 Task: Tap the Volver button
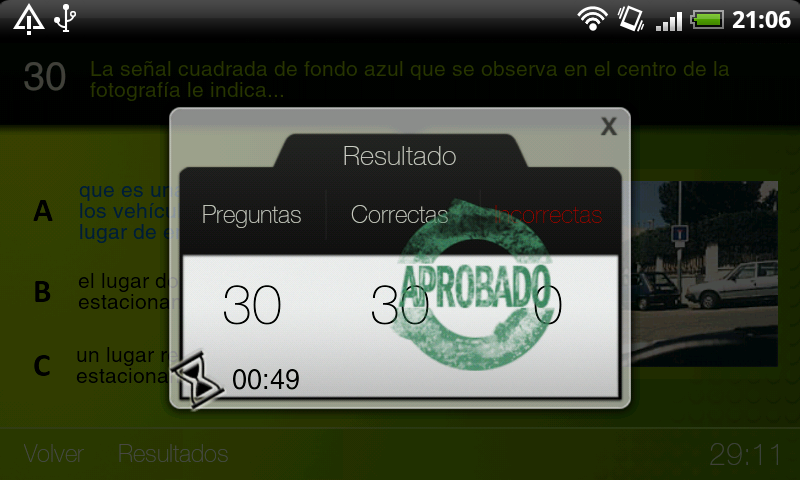[53, 454]
